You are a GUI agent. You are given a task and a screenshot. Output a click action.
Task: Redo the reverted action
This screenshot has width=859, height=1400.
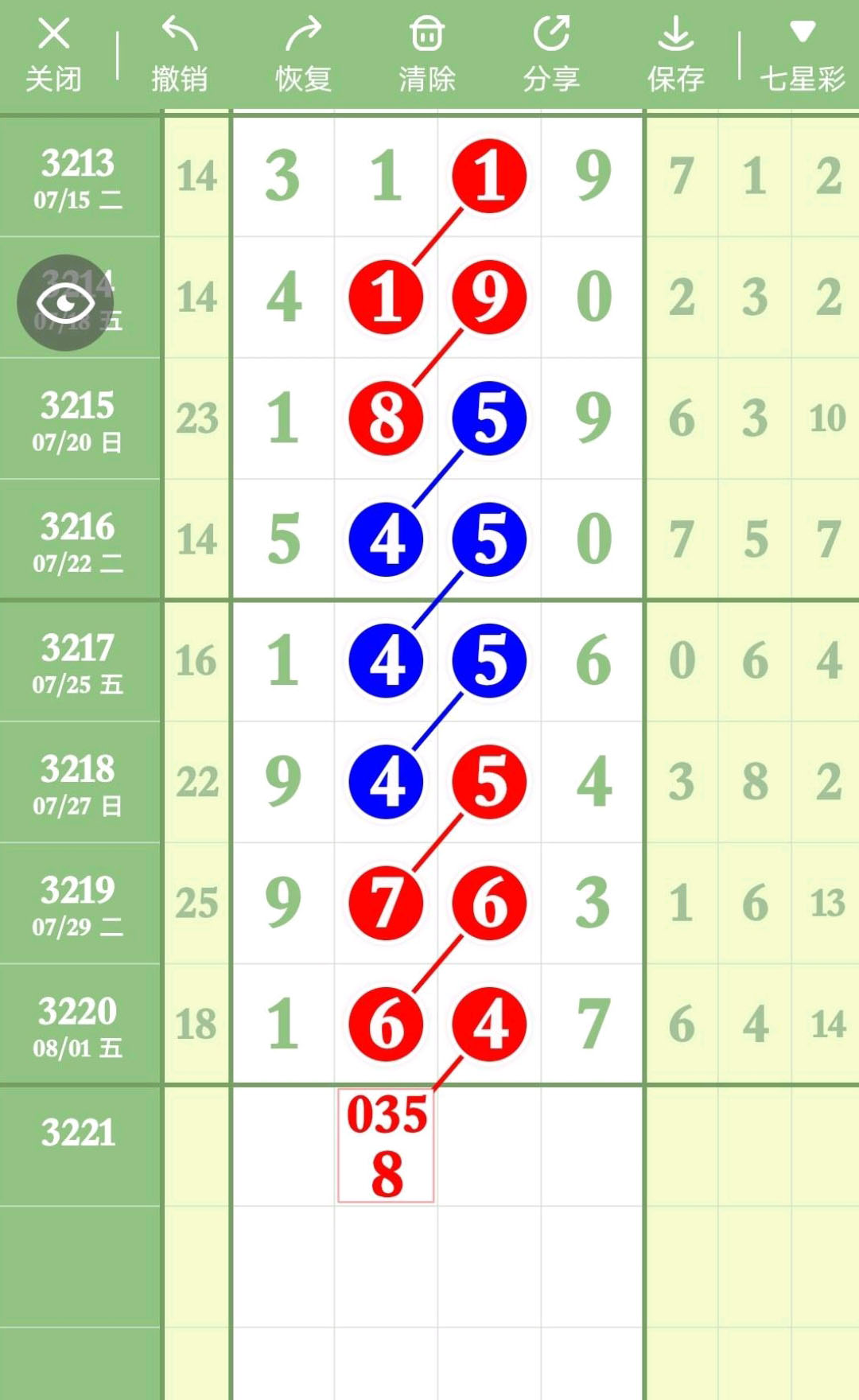pyautogui.click(x=303, y=56)
